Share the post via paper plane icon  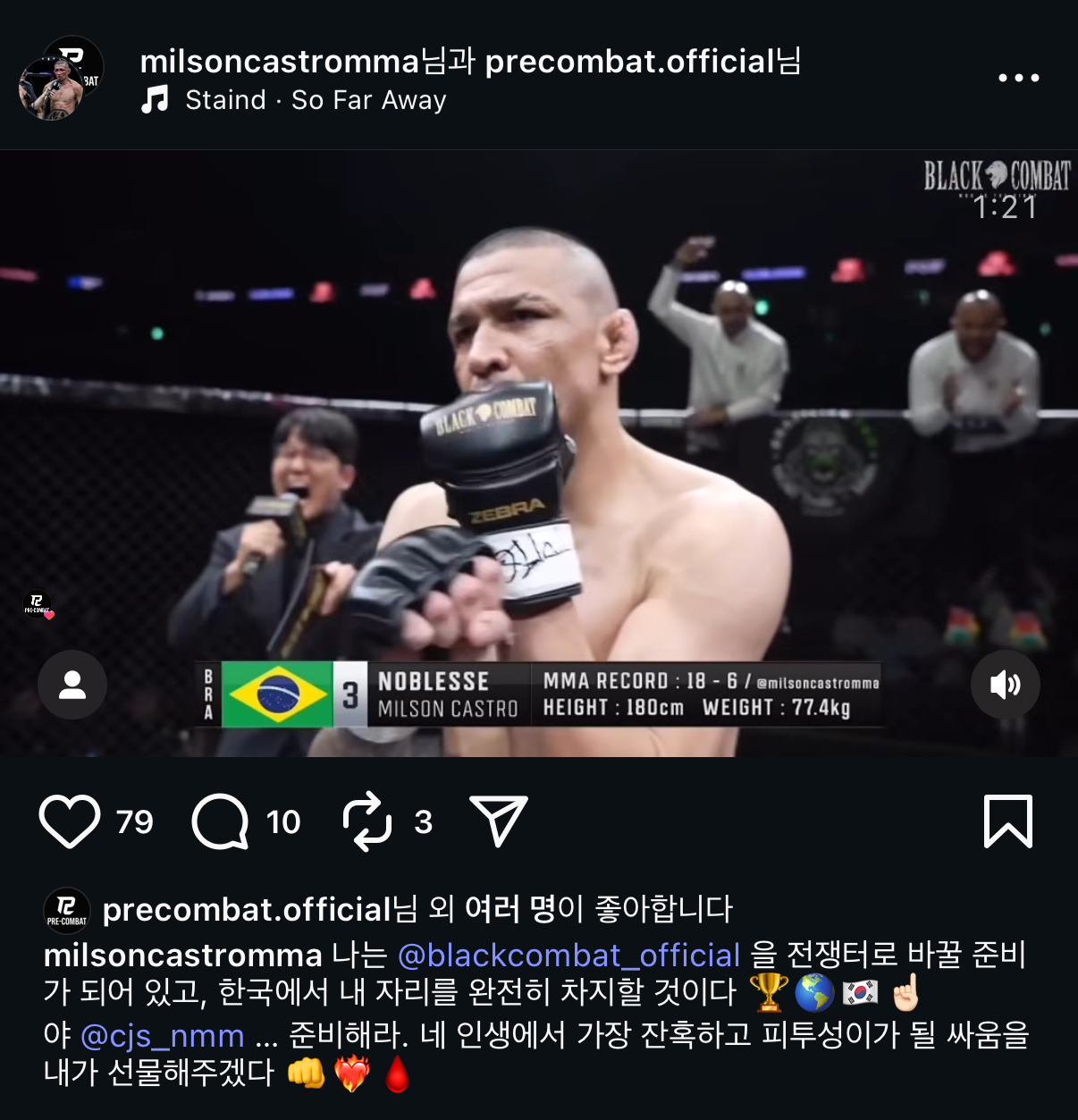498,821
